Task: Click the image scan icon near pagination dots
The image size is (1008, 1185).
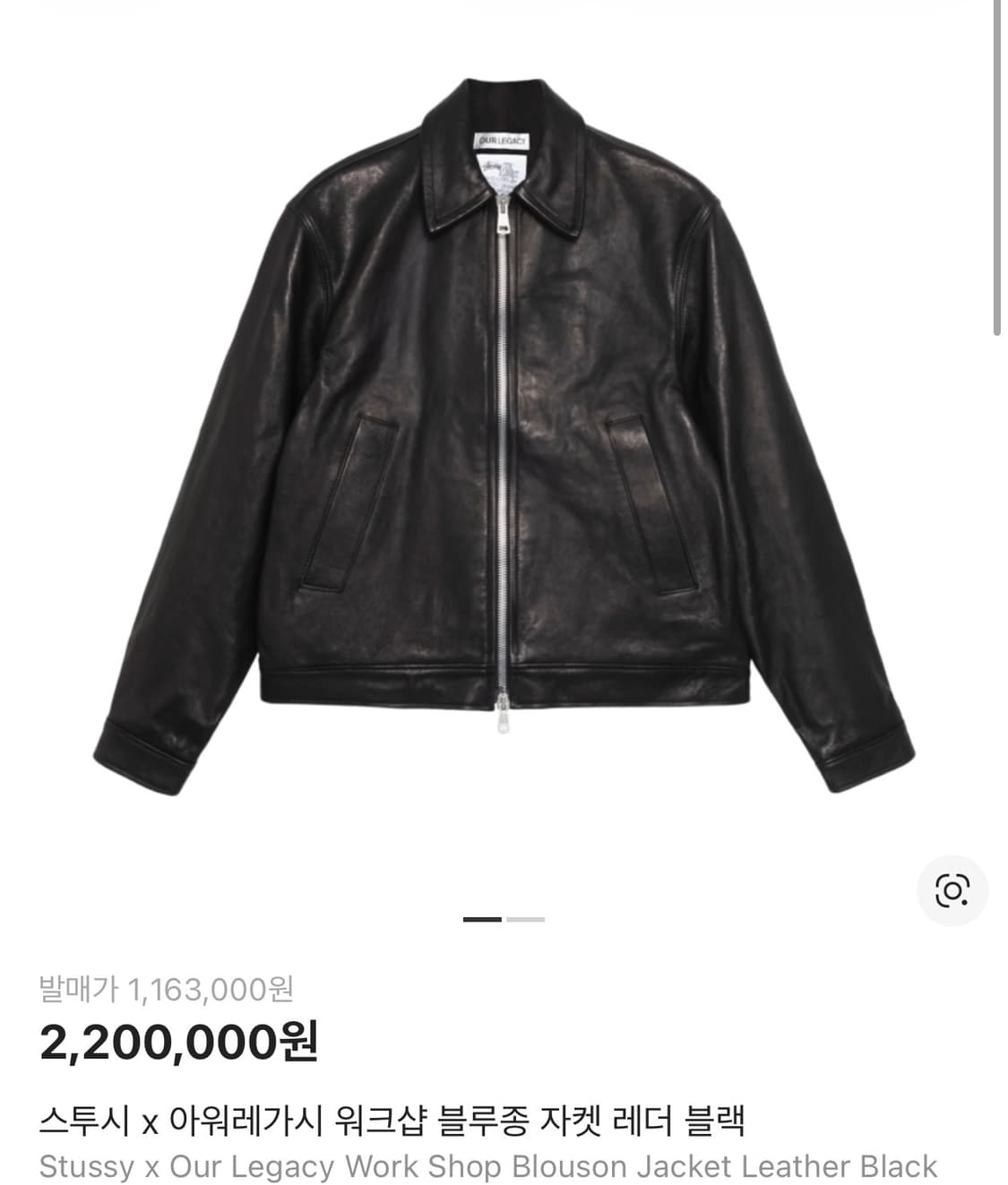Action: [x=952, y=889]
